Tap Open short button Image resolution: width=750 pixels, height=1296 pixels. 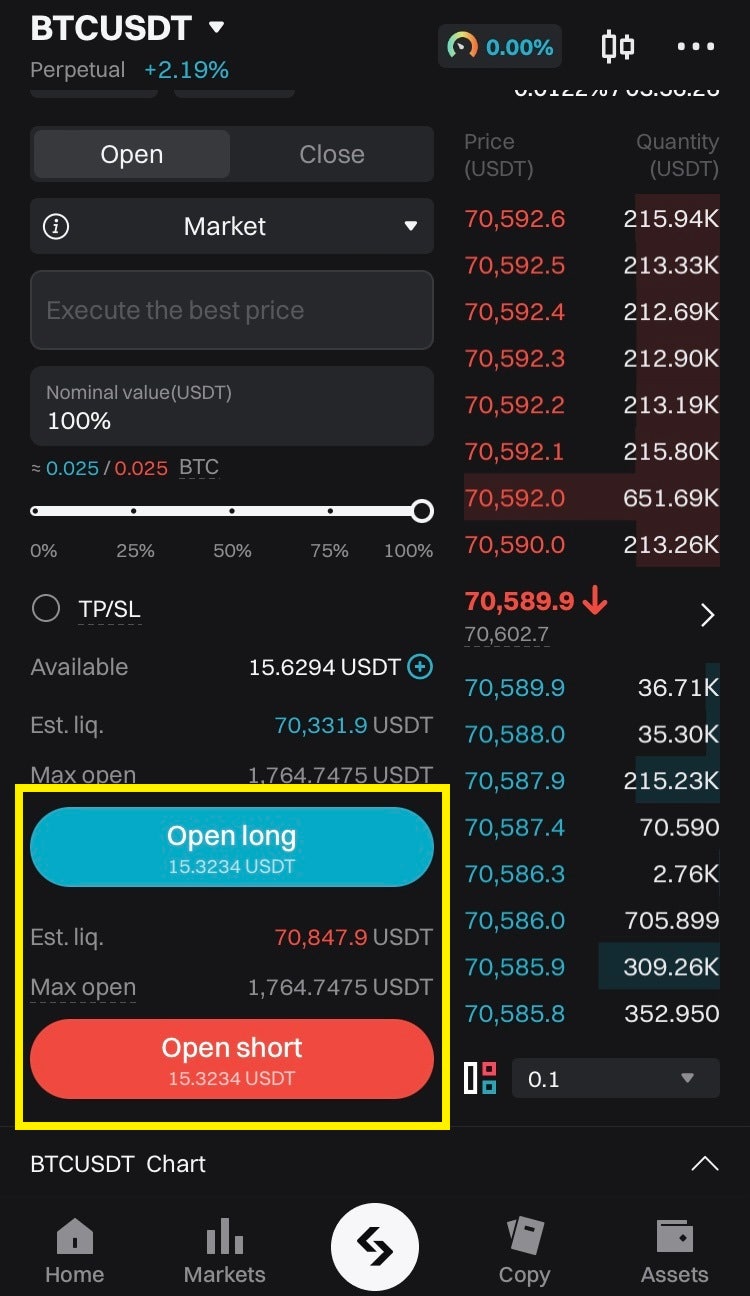pos(232,1059)
